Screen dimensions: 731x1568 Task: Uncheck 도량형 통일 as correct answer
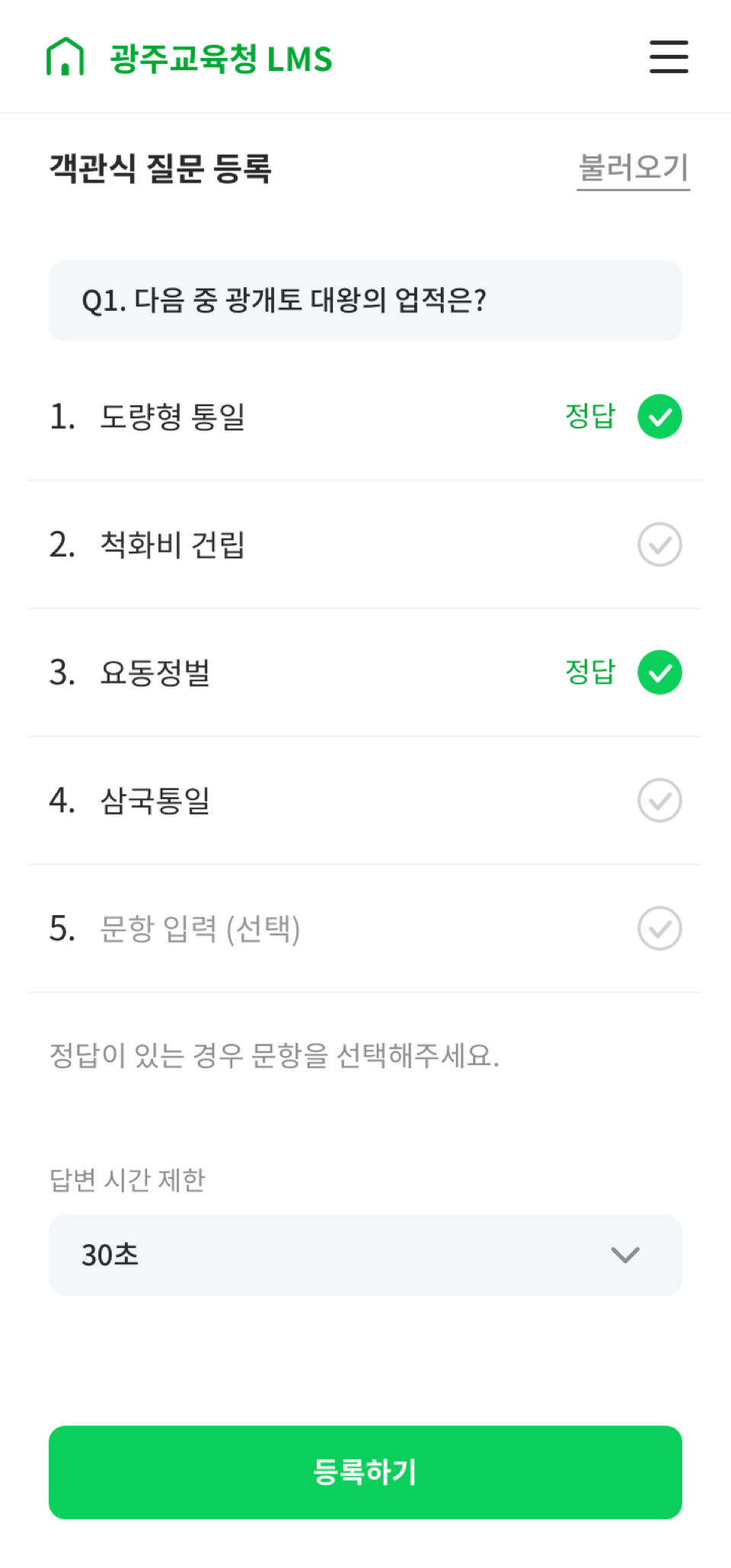[x=659, y=417]
